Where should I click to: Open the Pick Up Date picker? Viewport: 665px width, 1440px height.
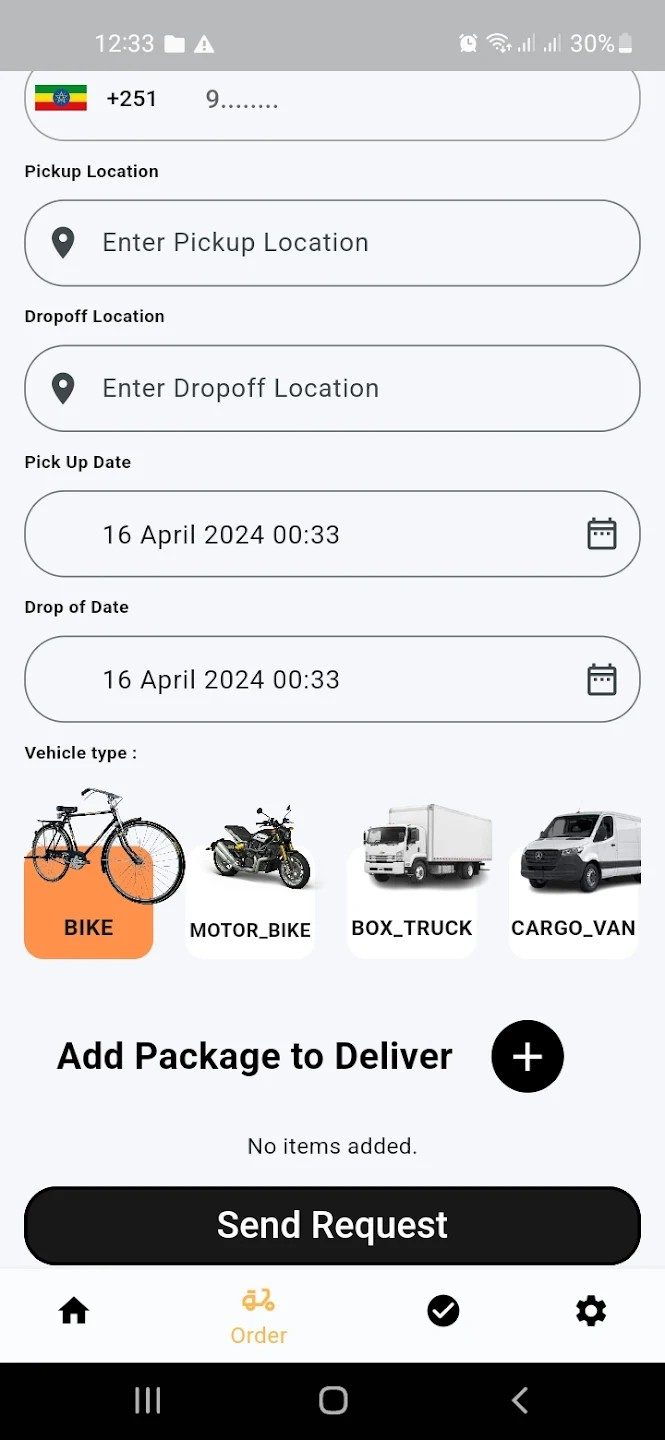[332, 534]
